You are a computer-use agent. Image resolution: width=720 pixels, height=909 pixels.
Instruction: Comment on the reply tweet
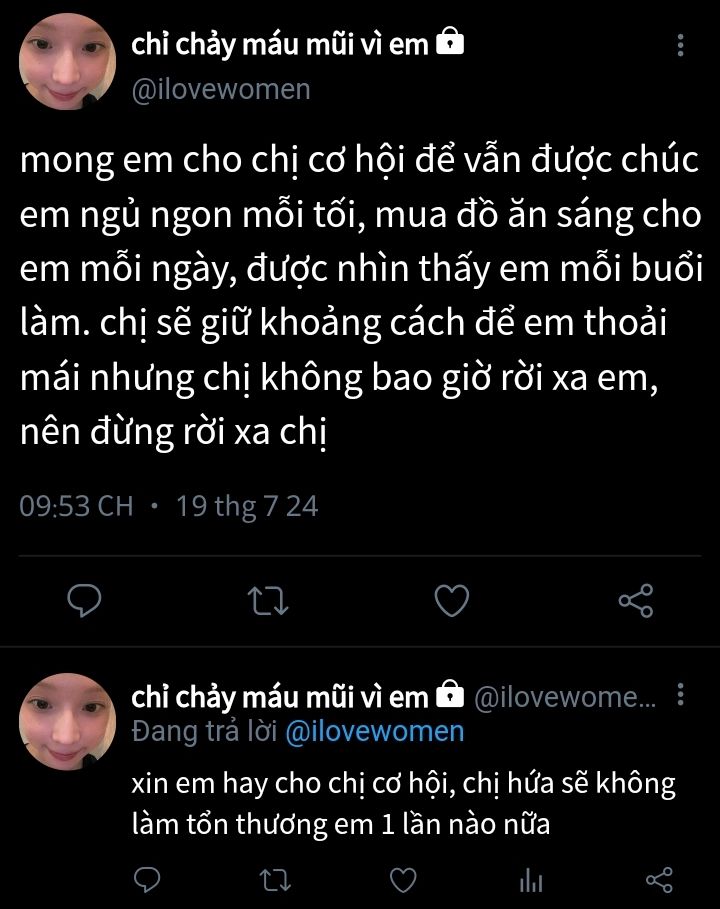pyautogui.click(x=148, y=879)
